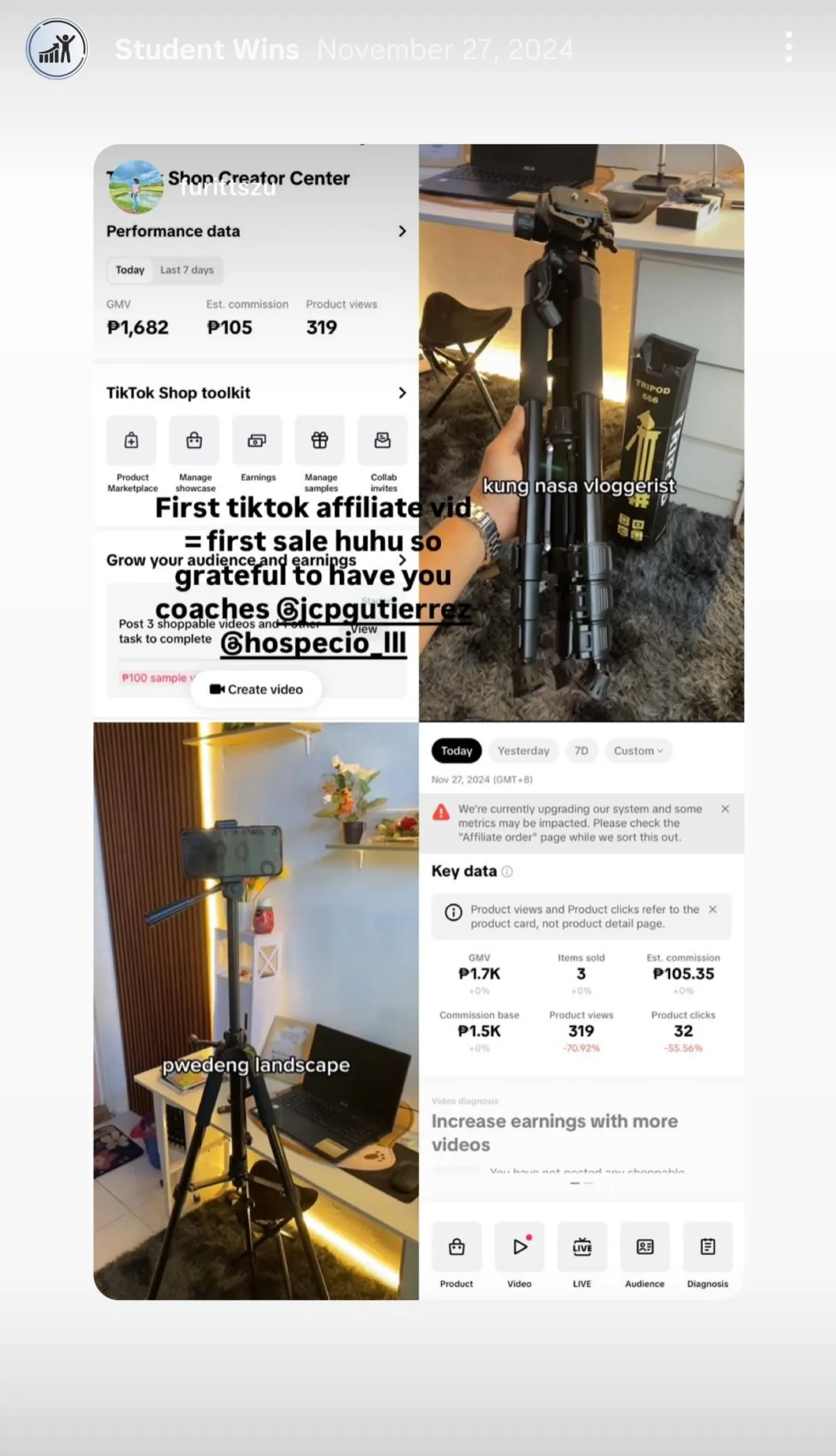Tap the Student Wins highlight name

207,49
